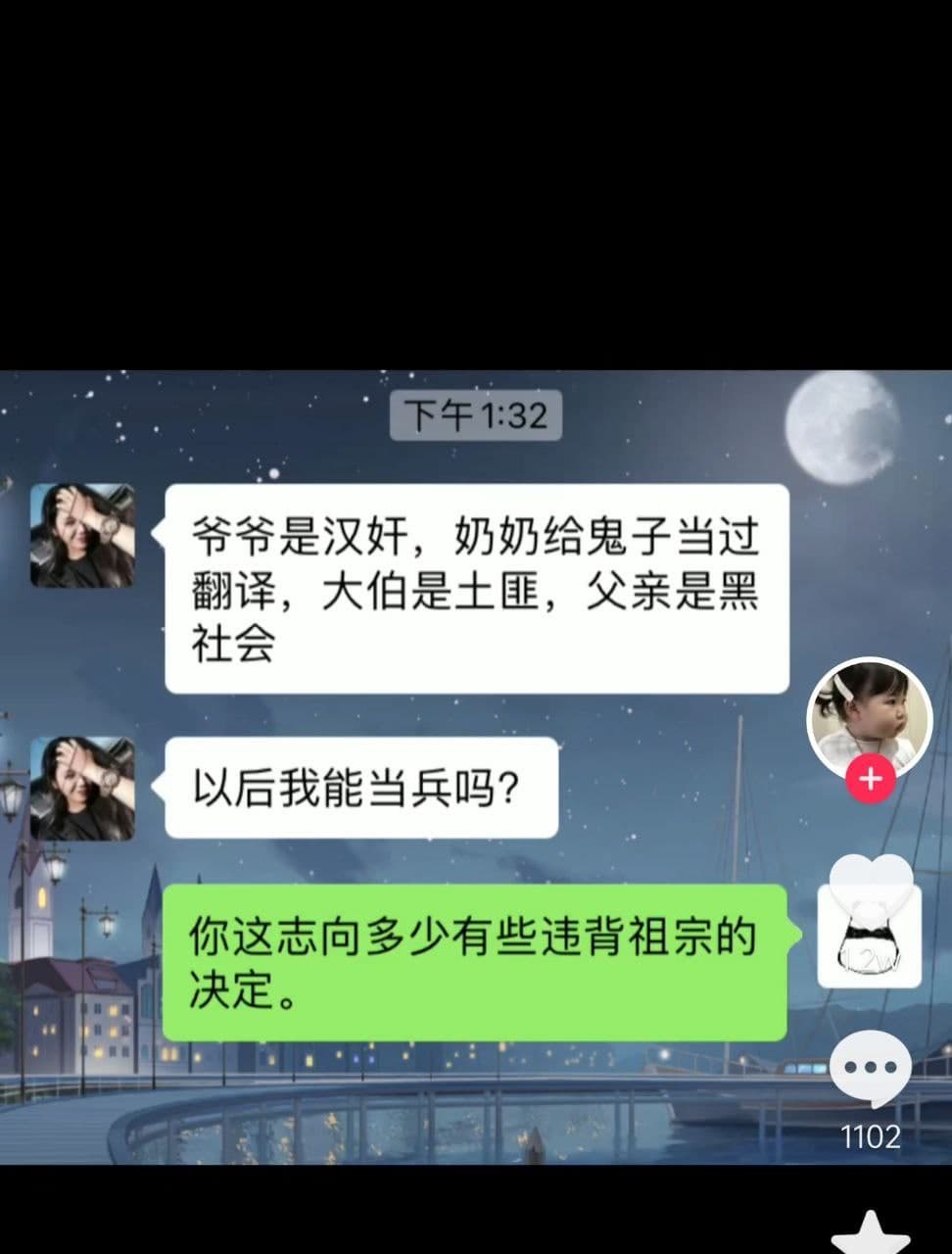Open the video creator's profile avatar
This screenshot has width=952, height=1254.
tap(869, 718)
